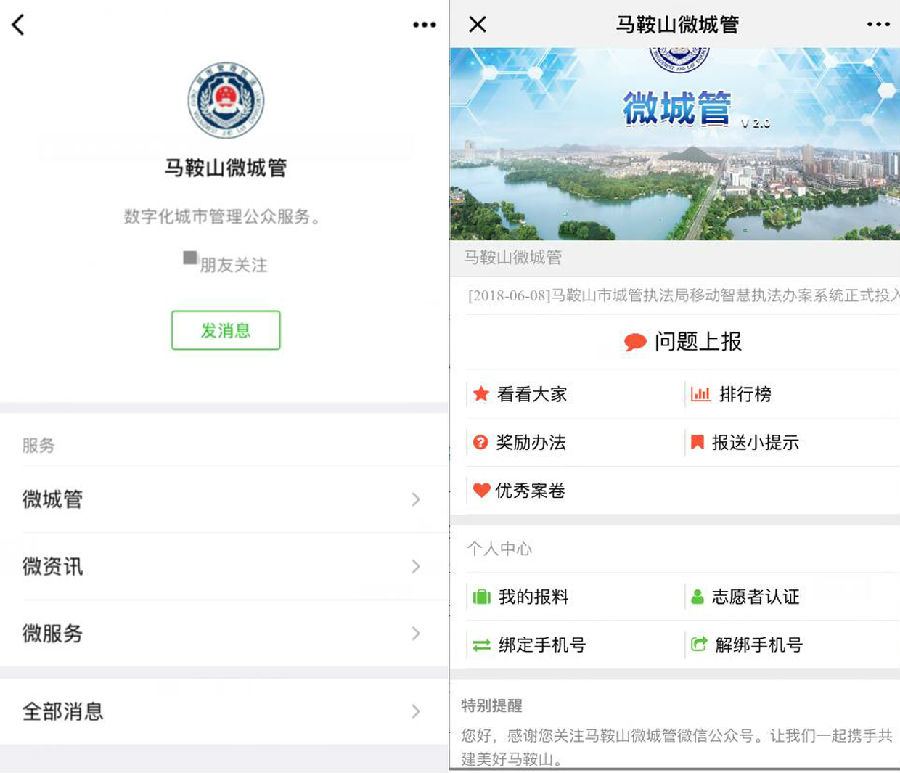Open the overflow menu on the profile page

coord(424,25)
